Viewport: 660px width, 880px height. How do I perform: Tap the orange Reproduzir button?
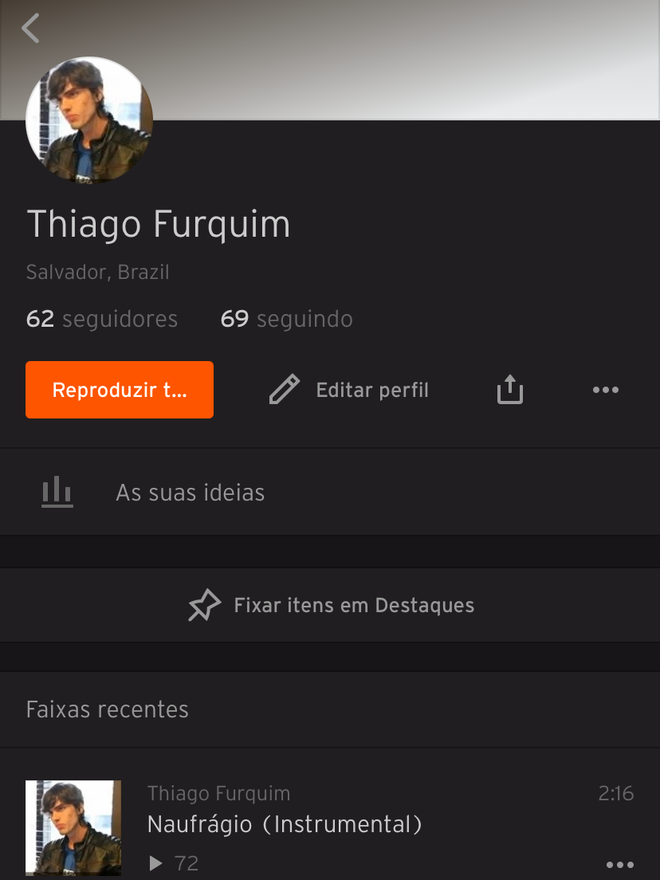pos(119,390)
